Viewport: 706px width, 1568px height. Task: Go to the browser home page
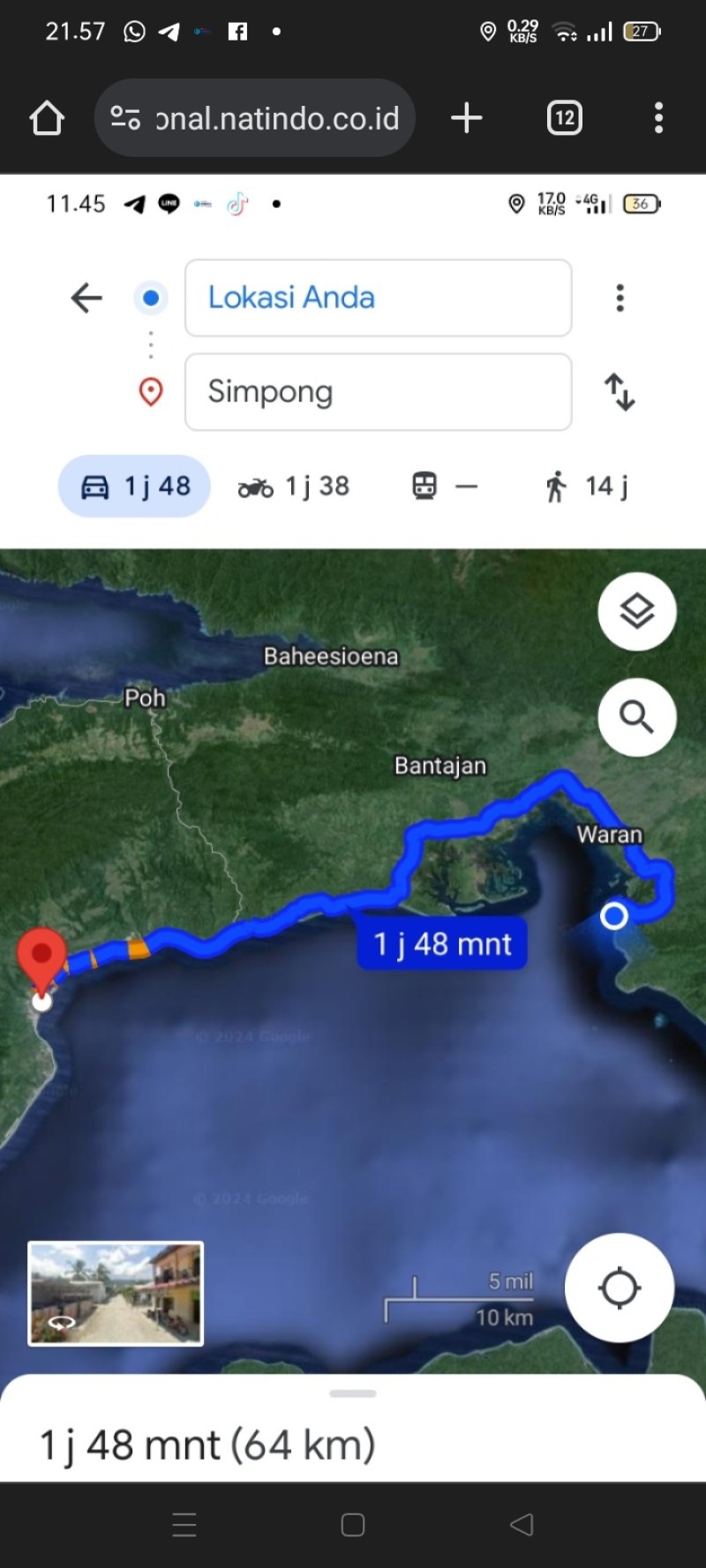tap(47, 118)
